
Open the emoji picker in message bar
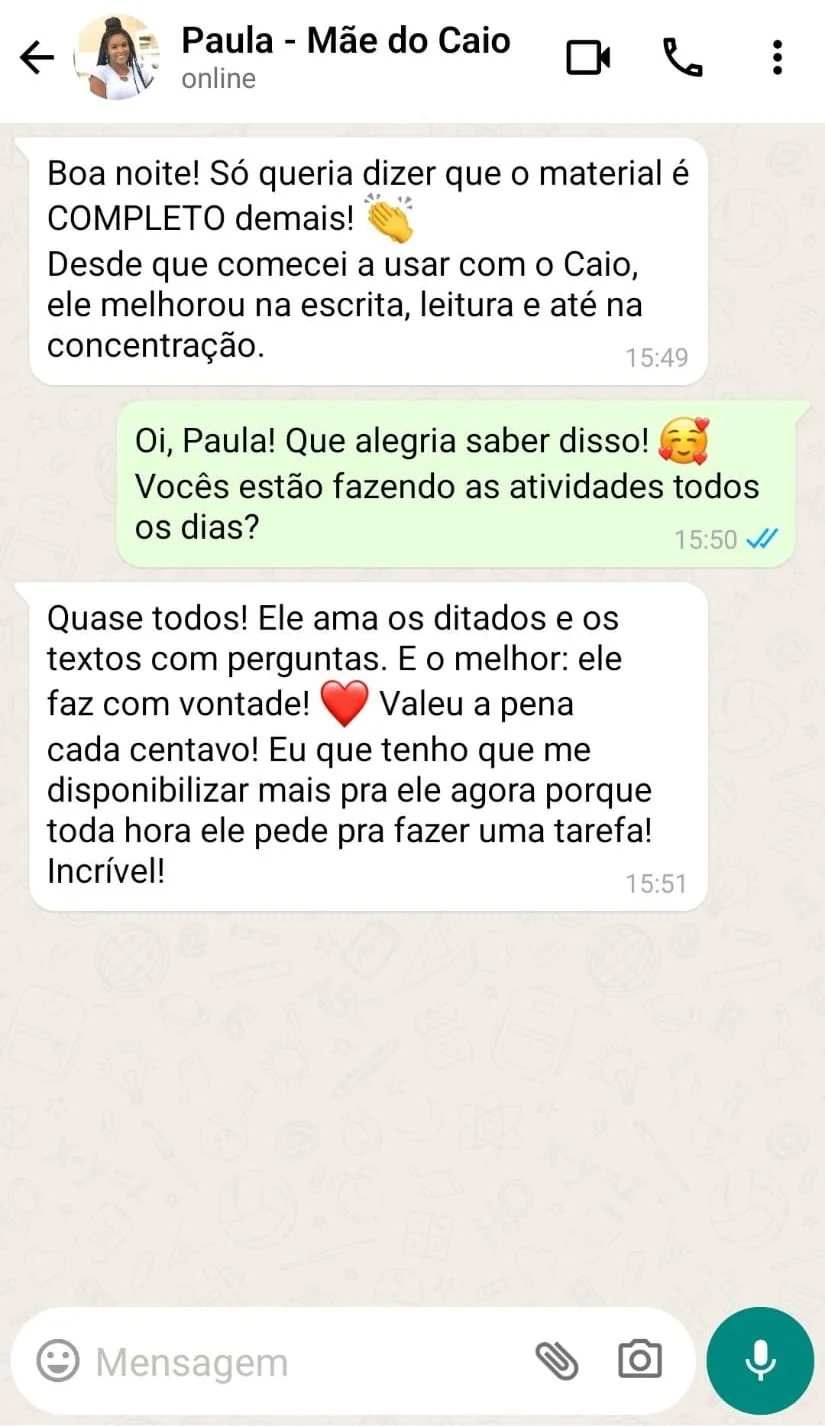pyautogui.click(x=57, y=1360)
